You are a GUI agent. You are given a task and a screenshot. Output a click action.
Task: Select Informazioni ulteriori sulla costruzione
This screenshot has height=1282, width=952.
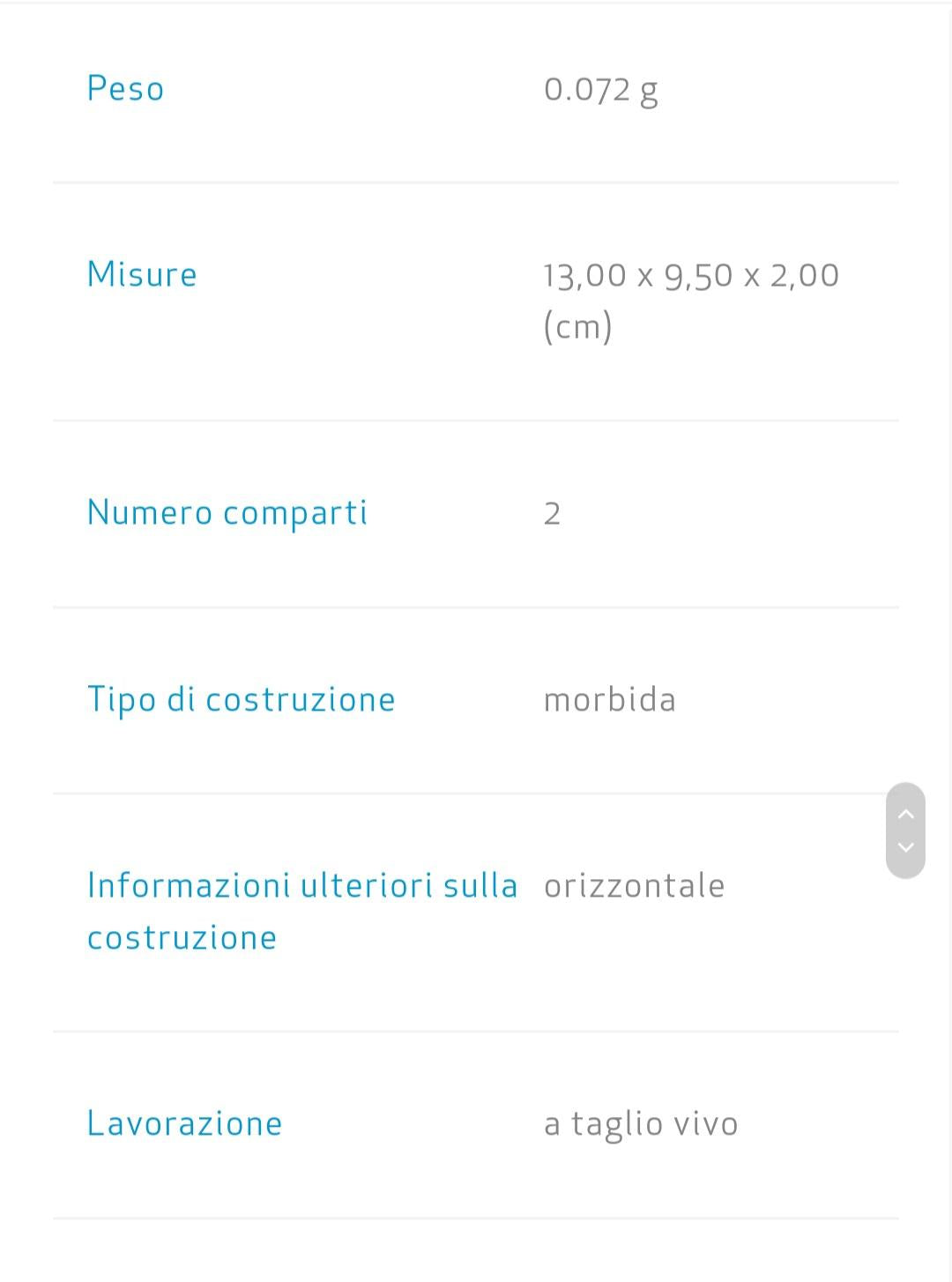point(301,910)
